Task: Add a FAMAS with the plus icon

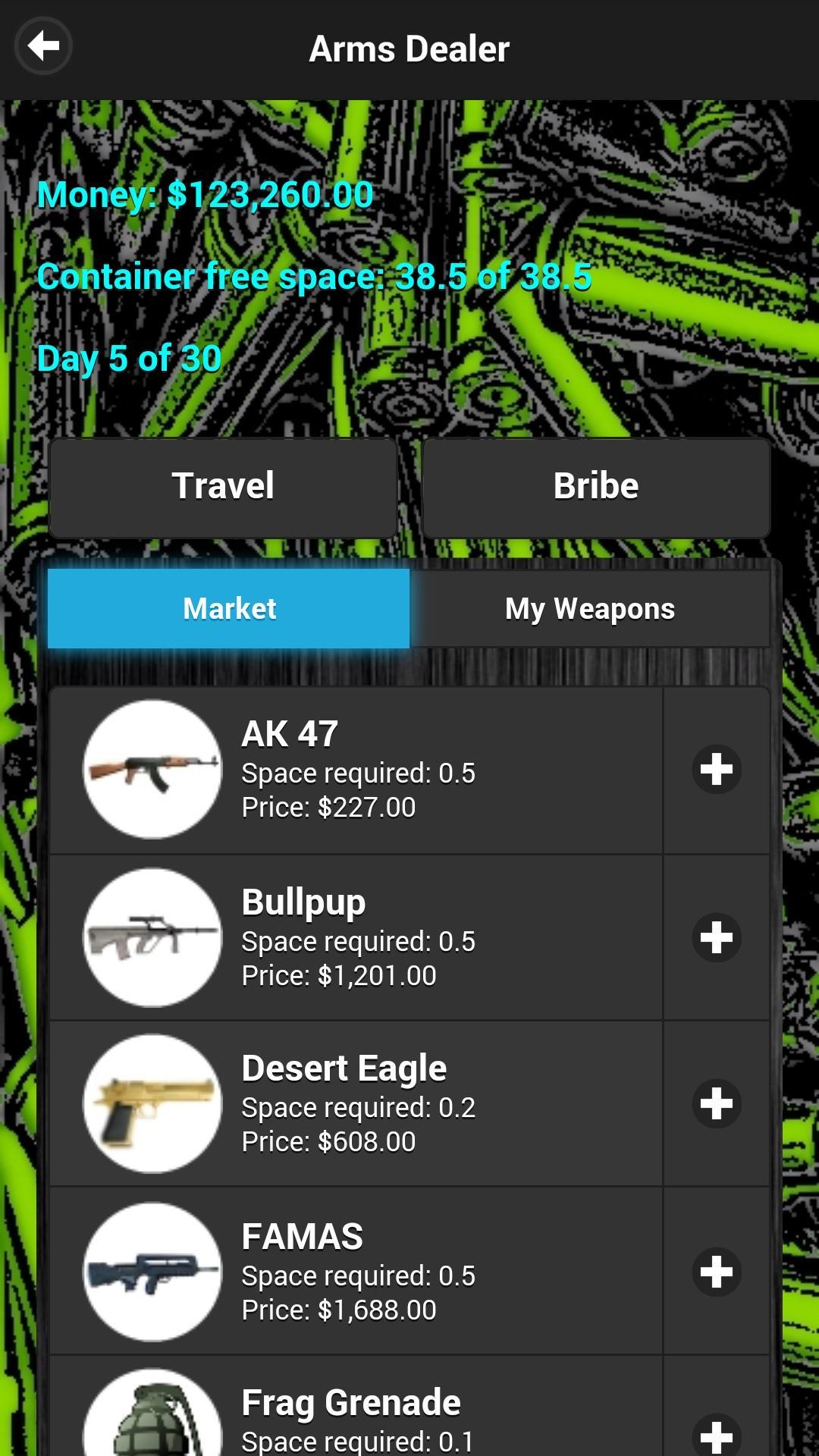Action: (x=715, y=1272)
